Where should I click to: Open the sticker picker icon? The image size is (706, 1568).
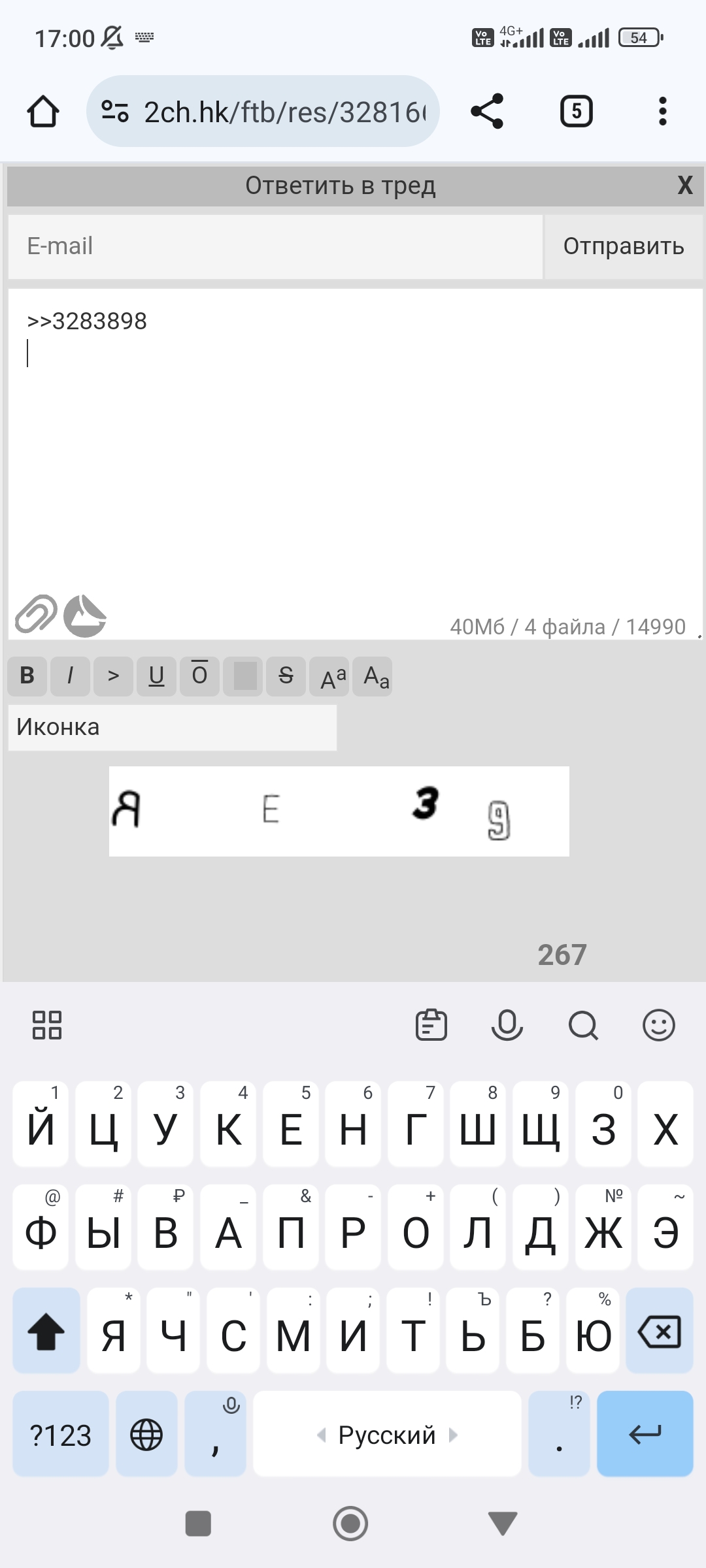tap(85, 615)
